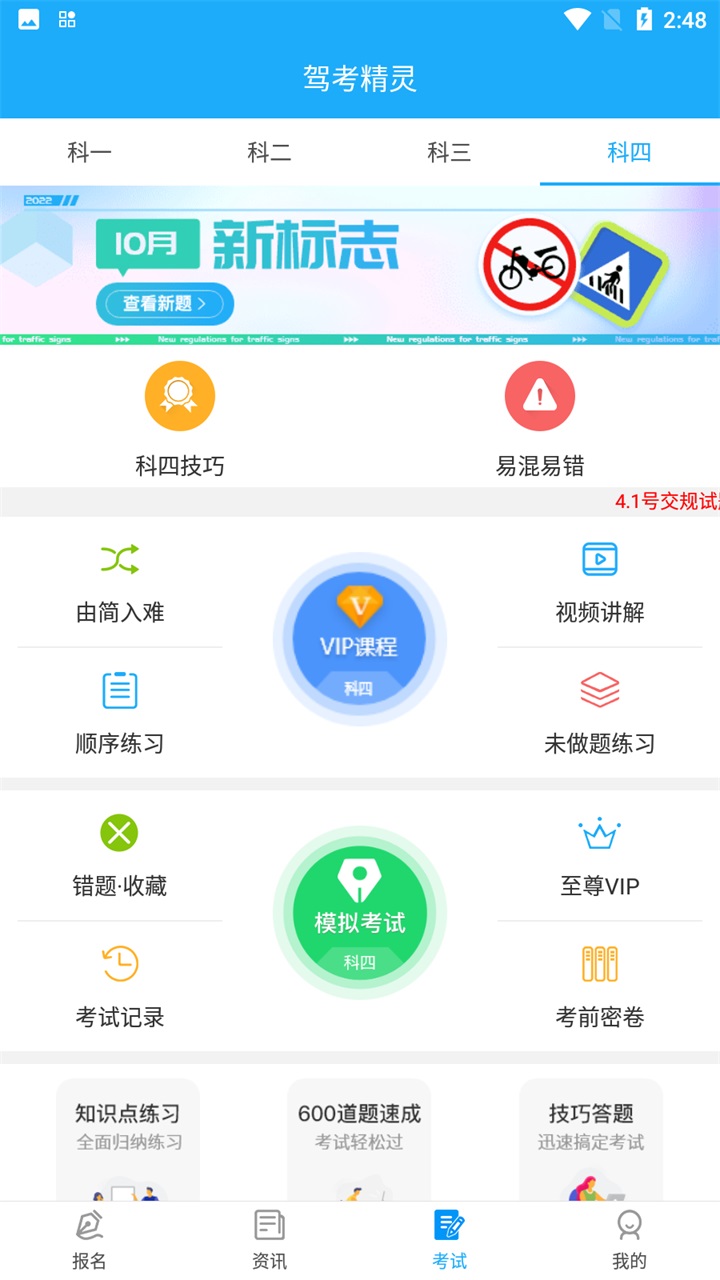
Task: Open the 600道题速成 card
Action: 359,1140
